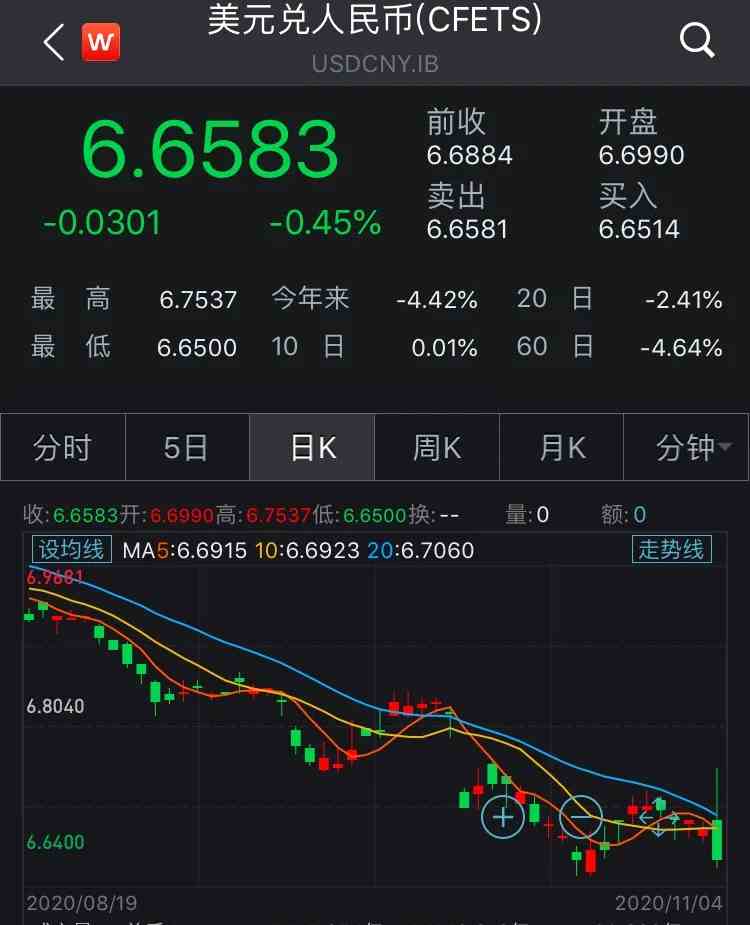Screen dimensions: 750x925
Task: View the 月K chart
Action: (x=562, y=447)
